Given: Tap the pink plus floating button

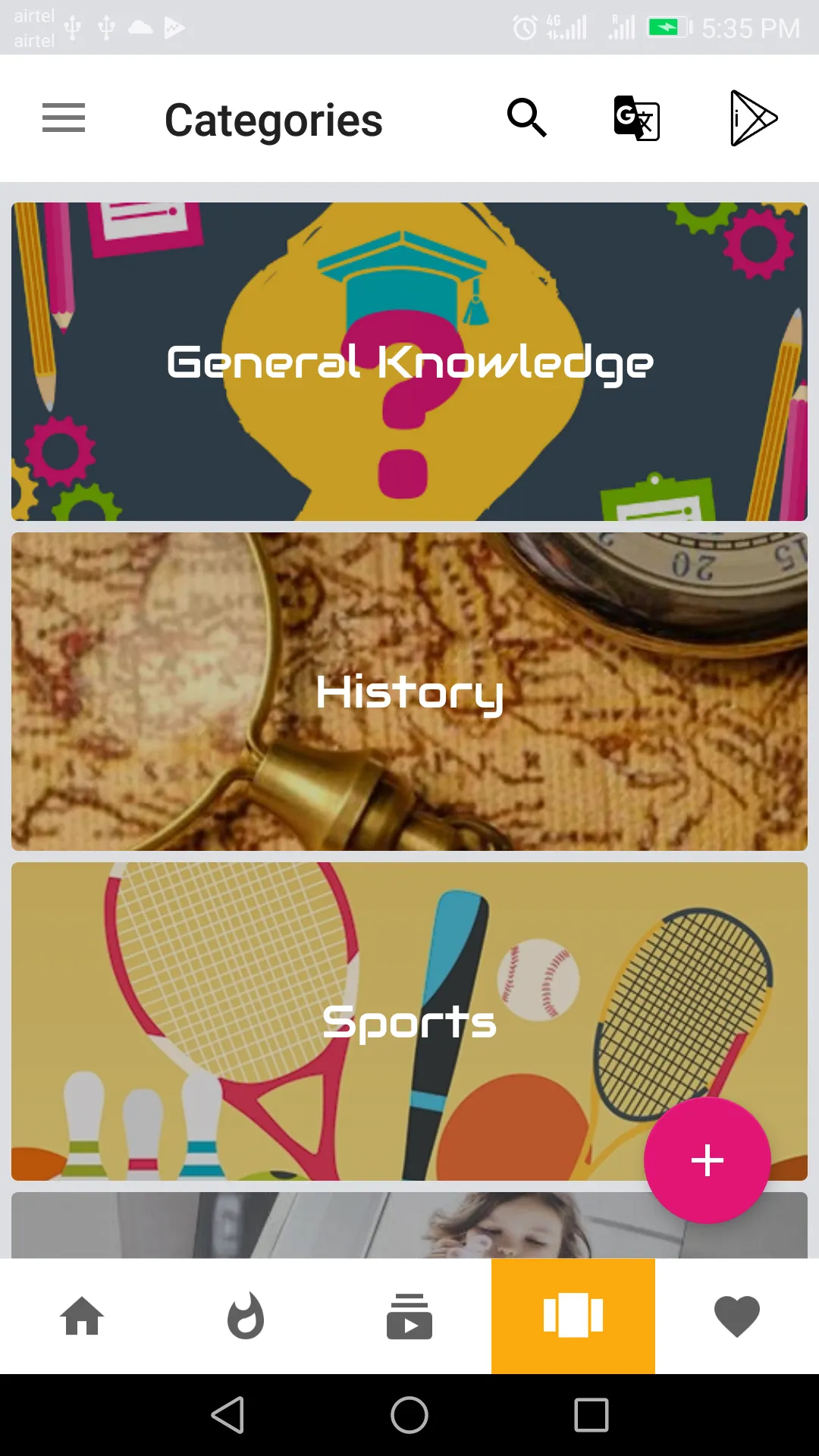Looking at the screenshot, I should (707, 1160).
